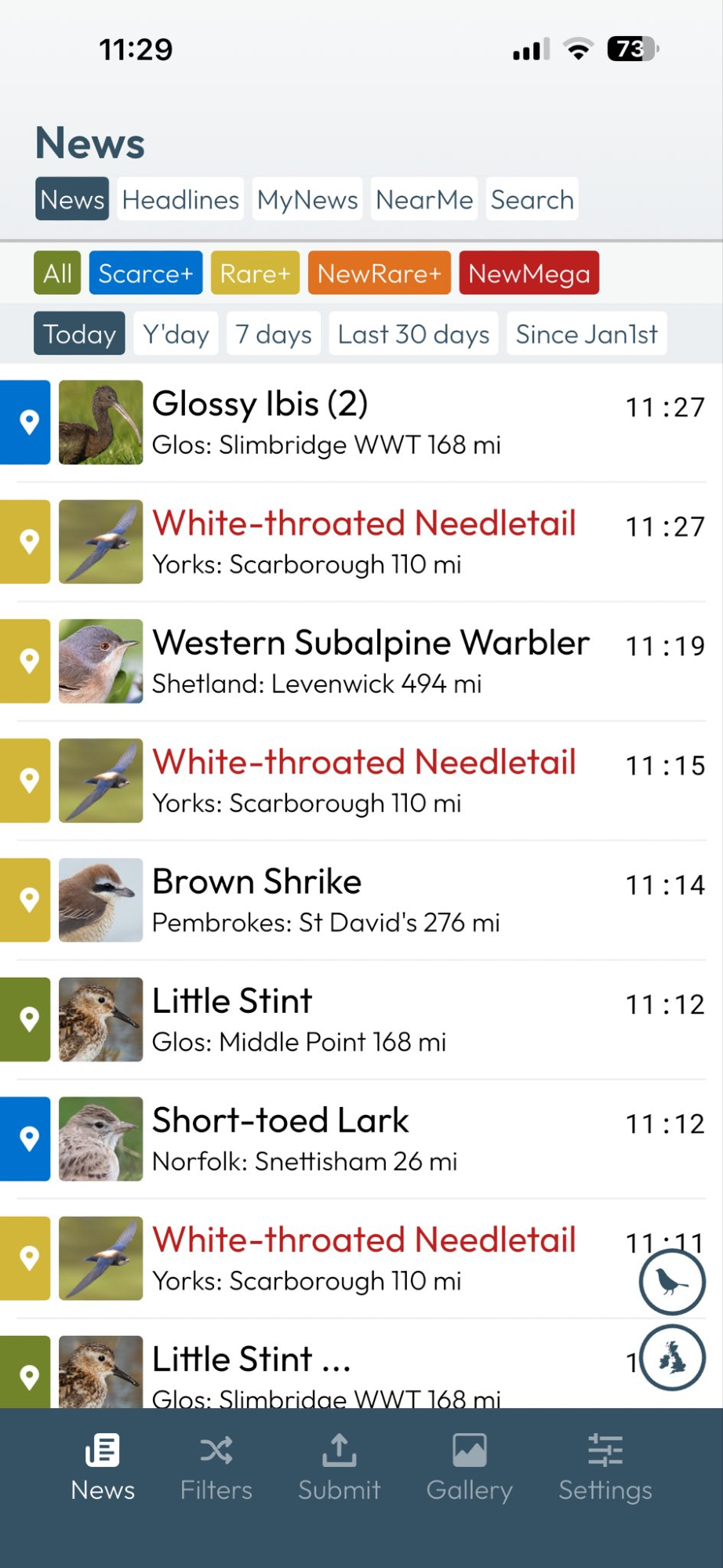Open the floating bird icon button
Screen dimensions: 723x1568
click(672, 1282)
